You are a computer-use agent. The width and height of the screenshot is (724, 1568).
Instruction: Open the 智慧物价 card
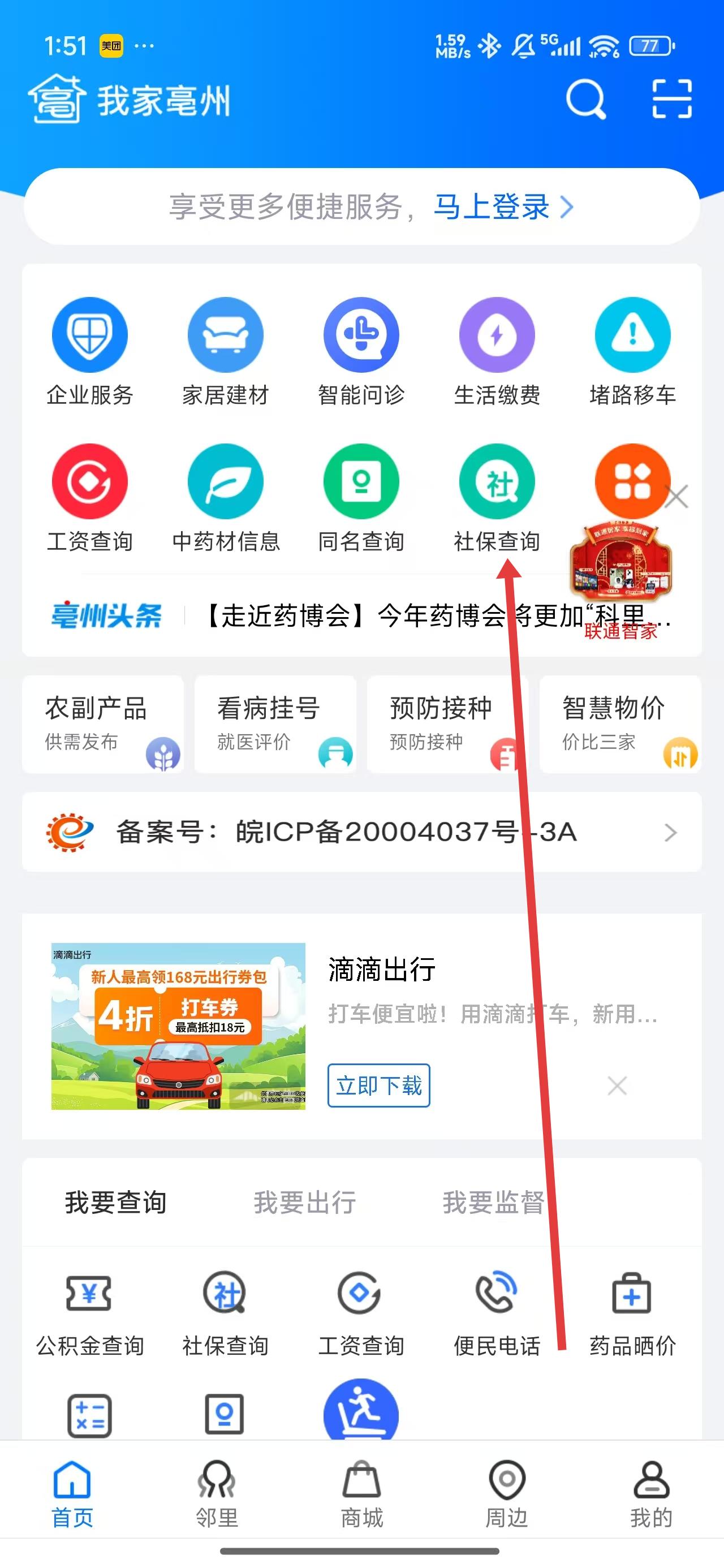click(x=620, y=723)
